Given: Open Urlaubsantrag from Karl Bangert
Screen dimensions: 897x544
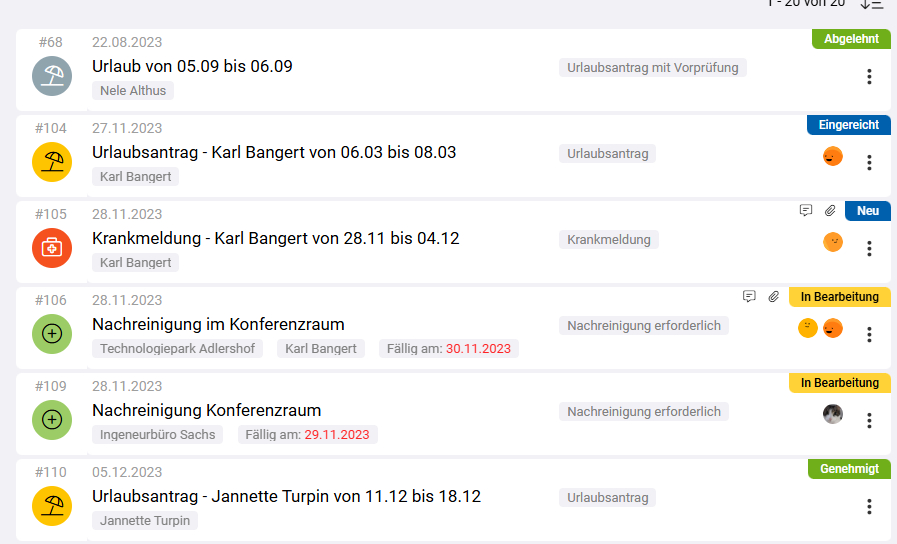Looking at the screenshot, I should (x=273, y=152).
